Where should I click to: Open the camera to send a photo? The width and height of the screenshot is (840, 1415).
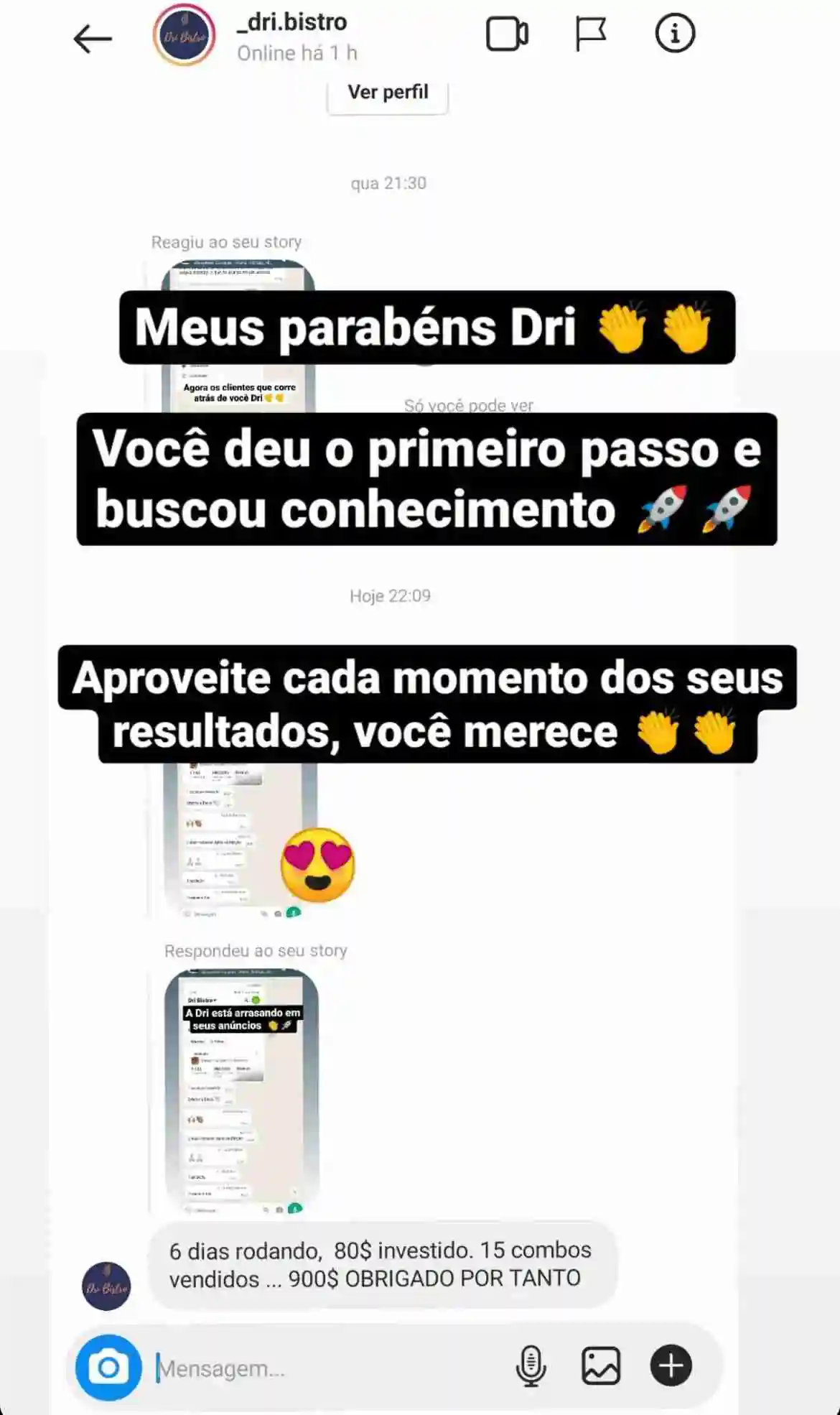coord(108,1367)
